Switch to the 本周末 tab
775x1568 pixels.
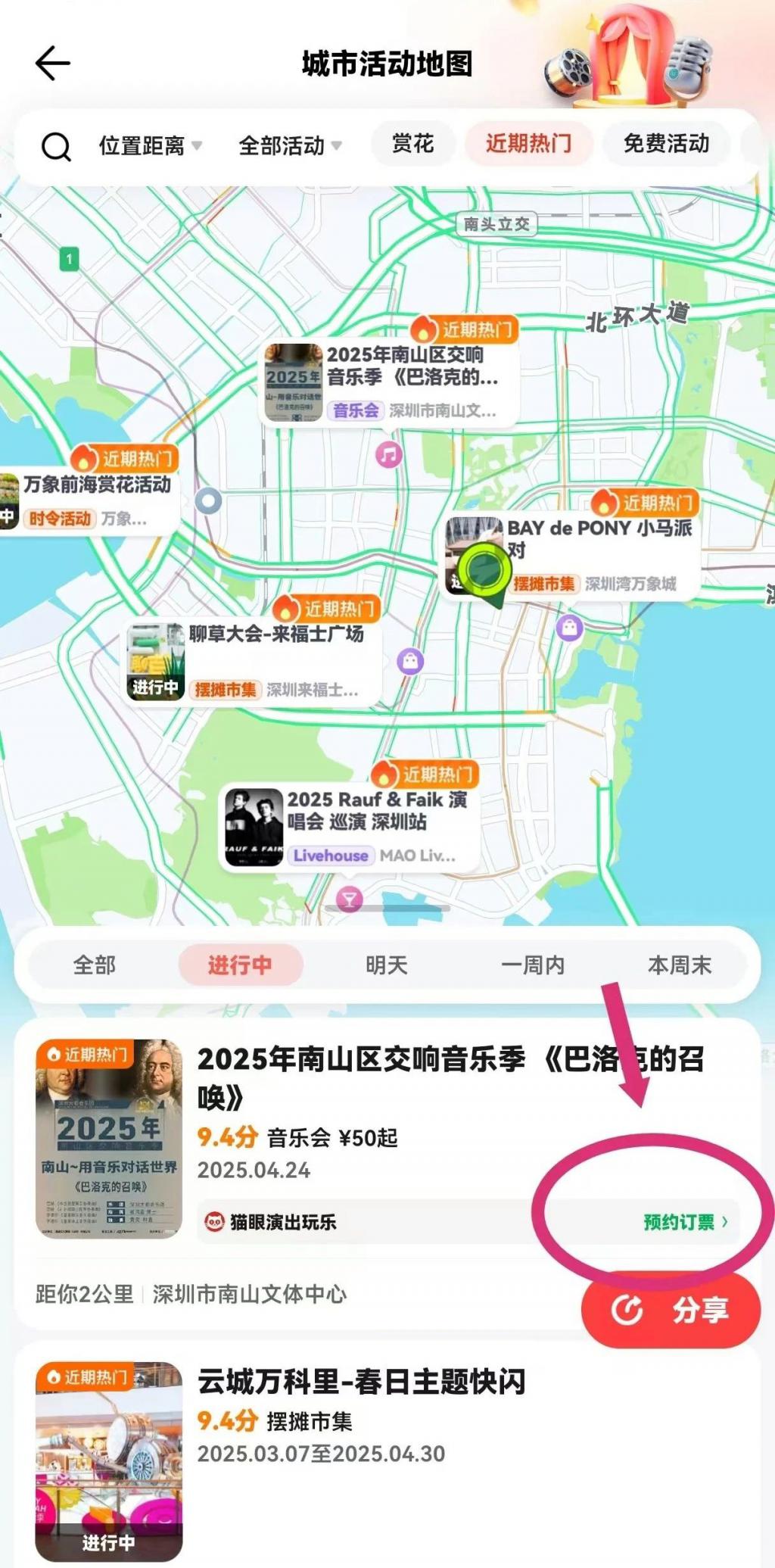pyautogui.click(x=679, y=965)
